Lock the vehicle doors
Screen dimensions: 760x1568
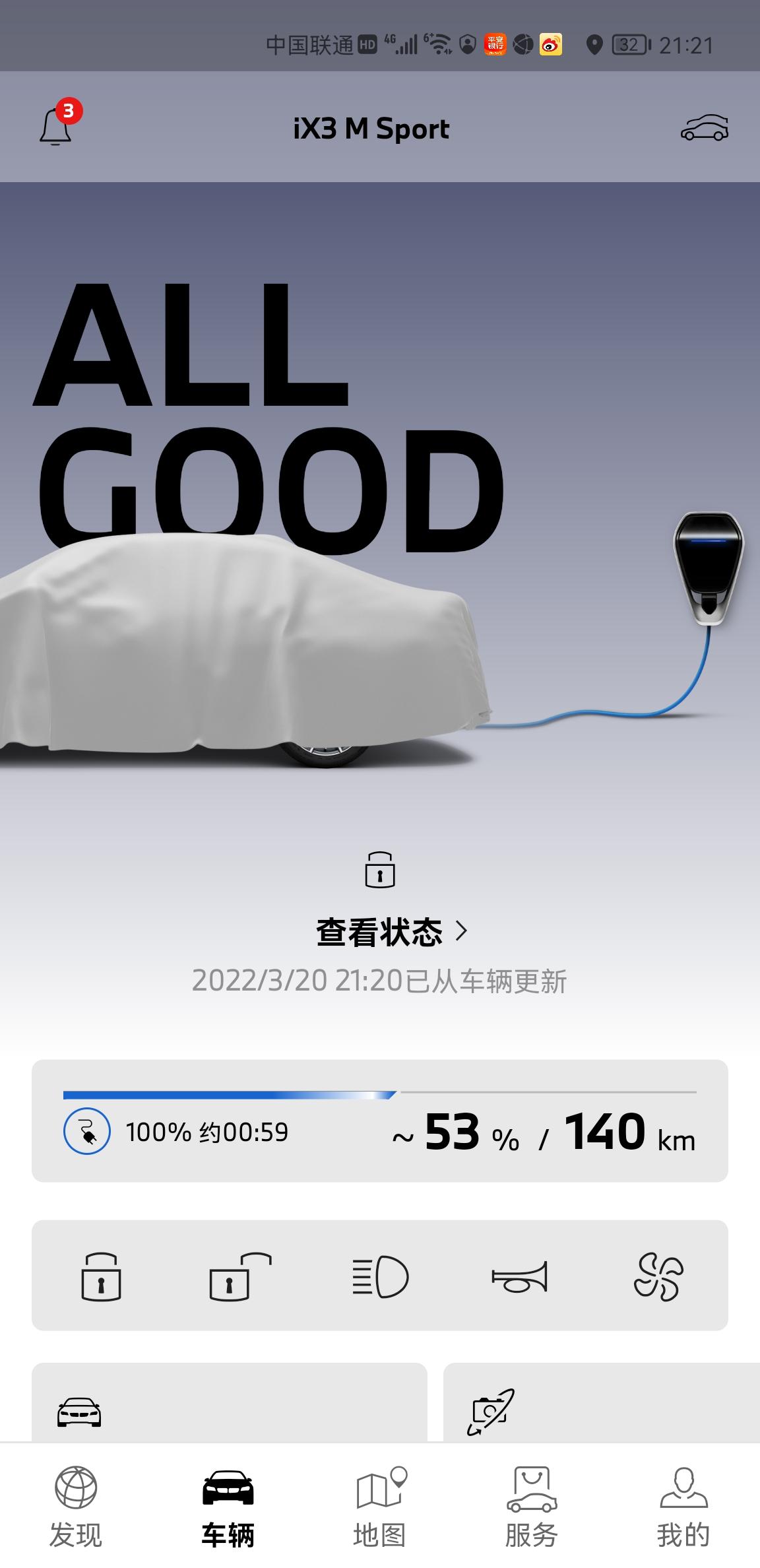pyautogui.click(x=101, y=1277)
